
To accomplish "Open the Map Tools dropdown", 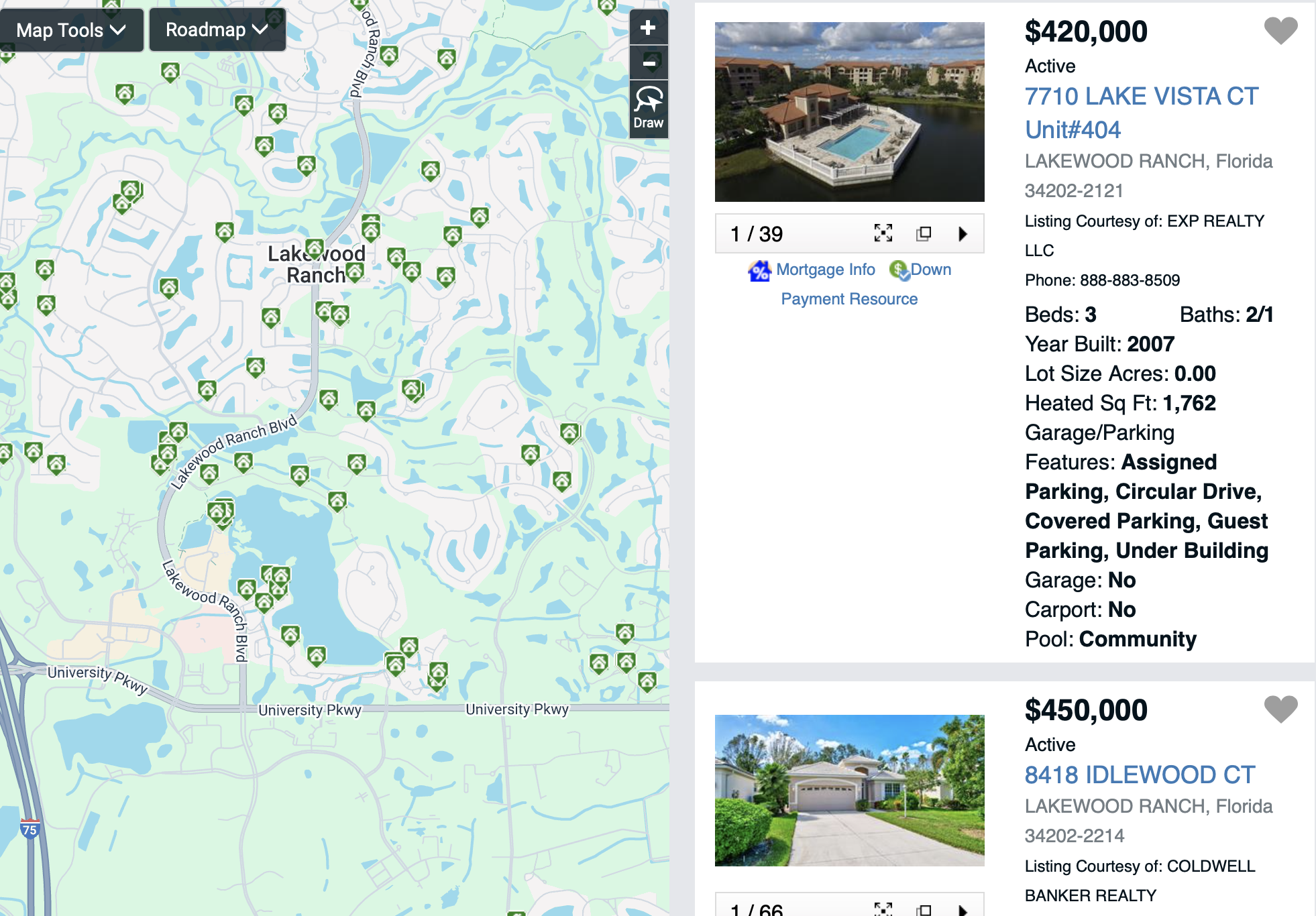I will 71,30.
